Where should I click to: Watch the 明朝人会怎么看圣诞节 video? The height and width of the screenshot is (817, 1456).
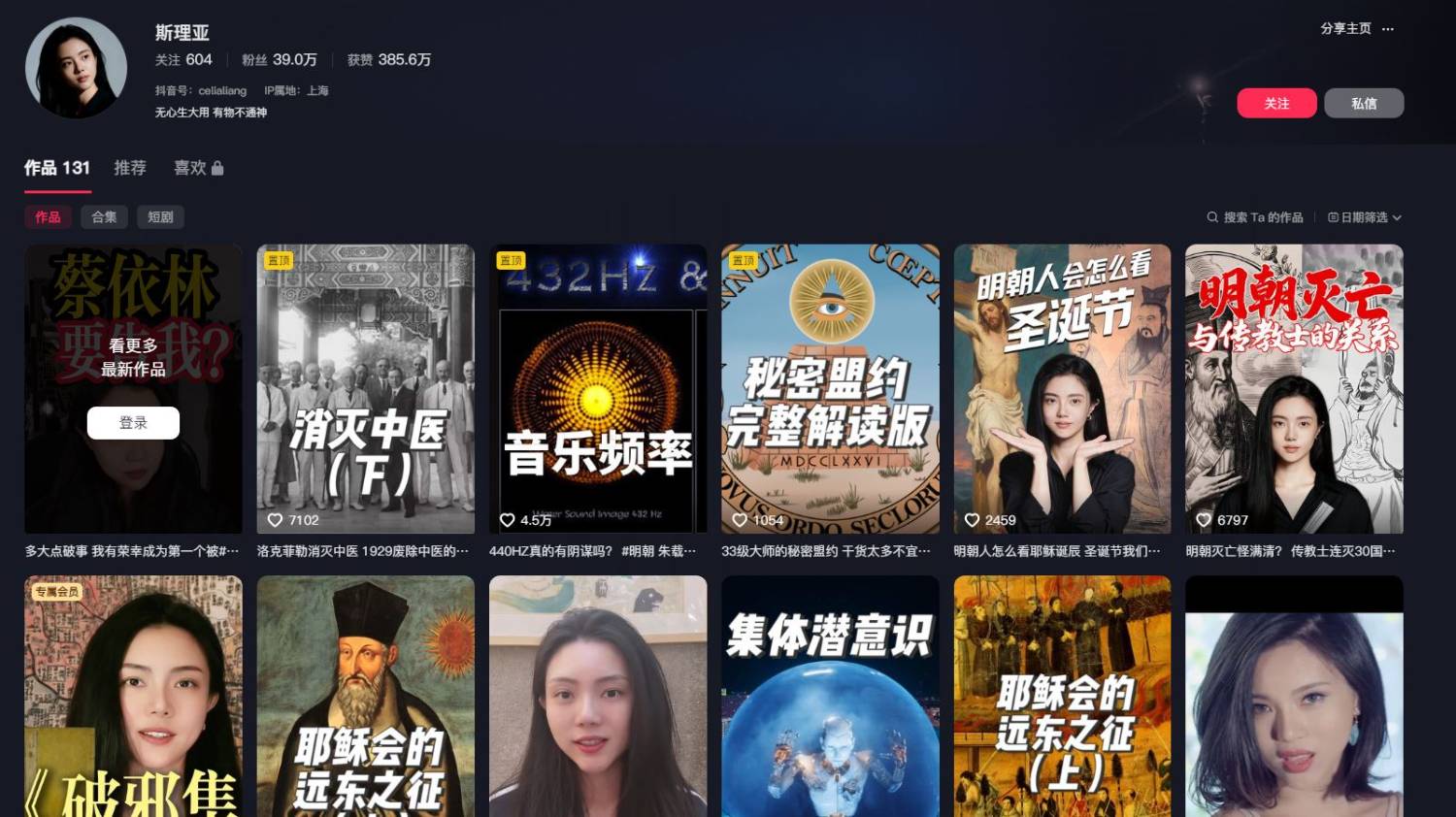click(x=1062, y=388)
